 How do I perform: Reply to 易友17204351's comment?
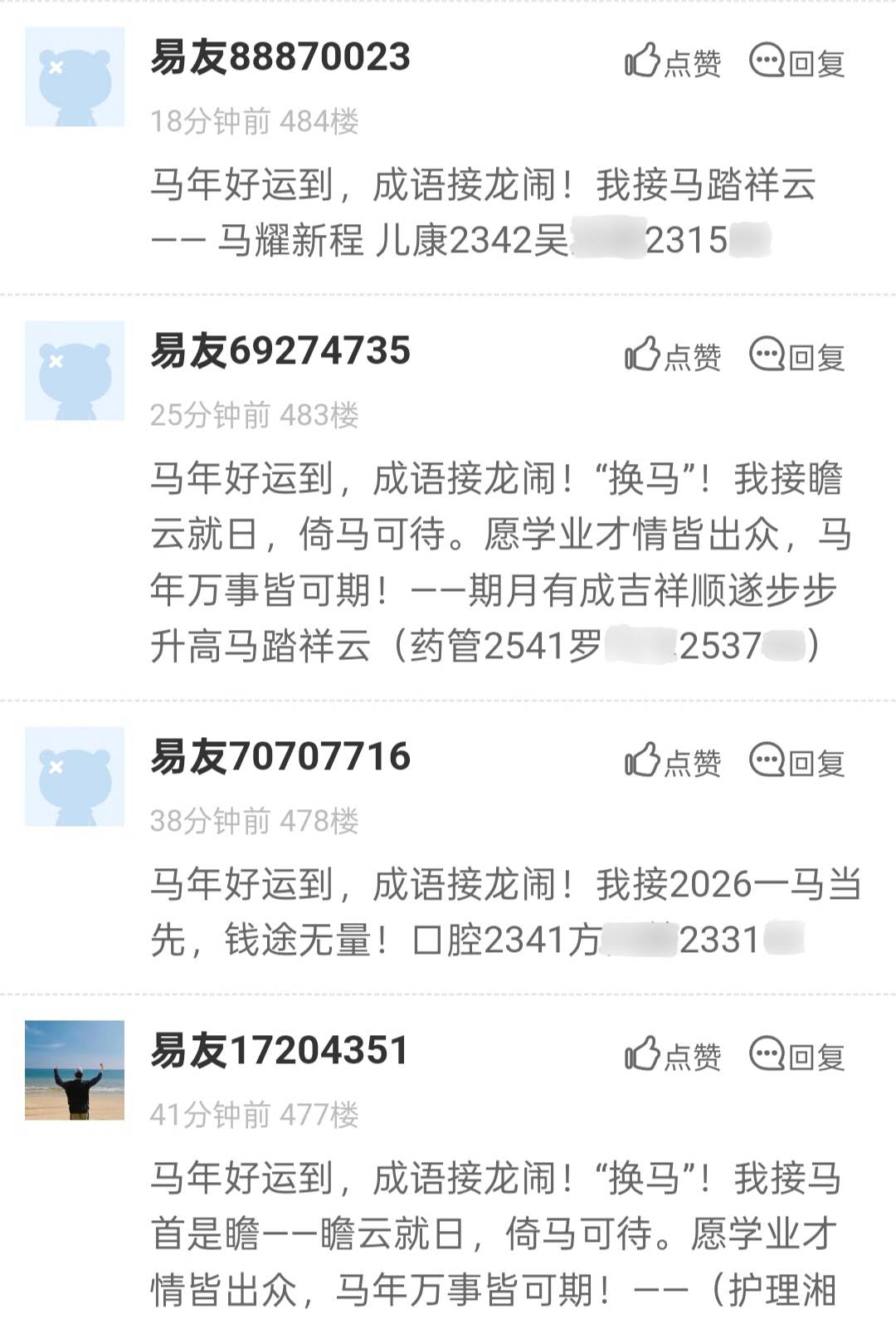(x=796, y=1056)
